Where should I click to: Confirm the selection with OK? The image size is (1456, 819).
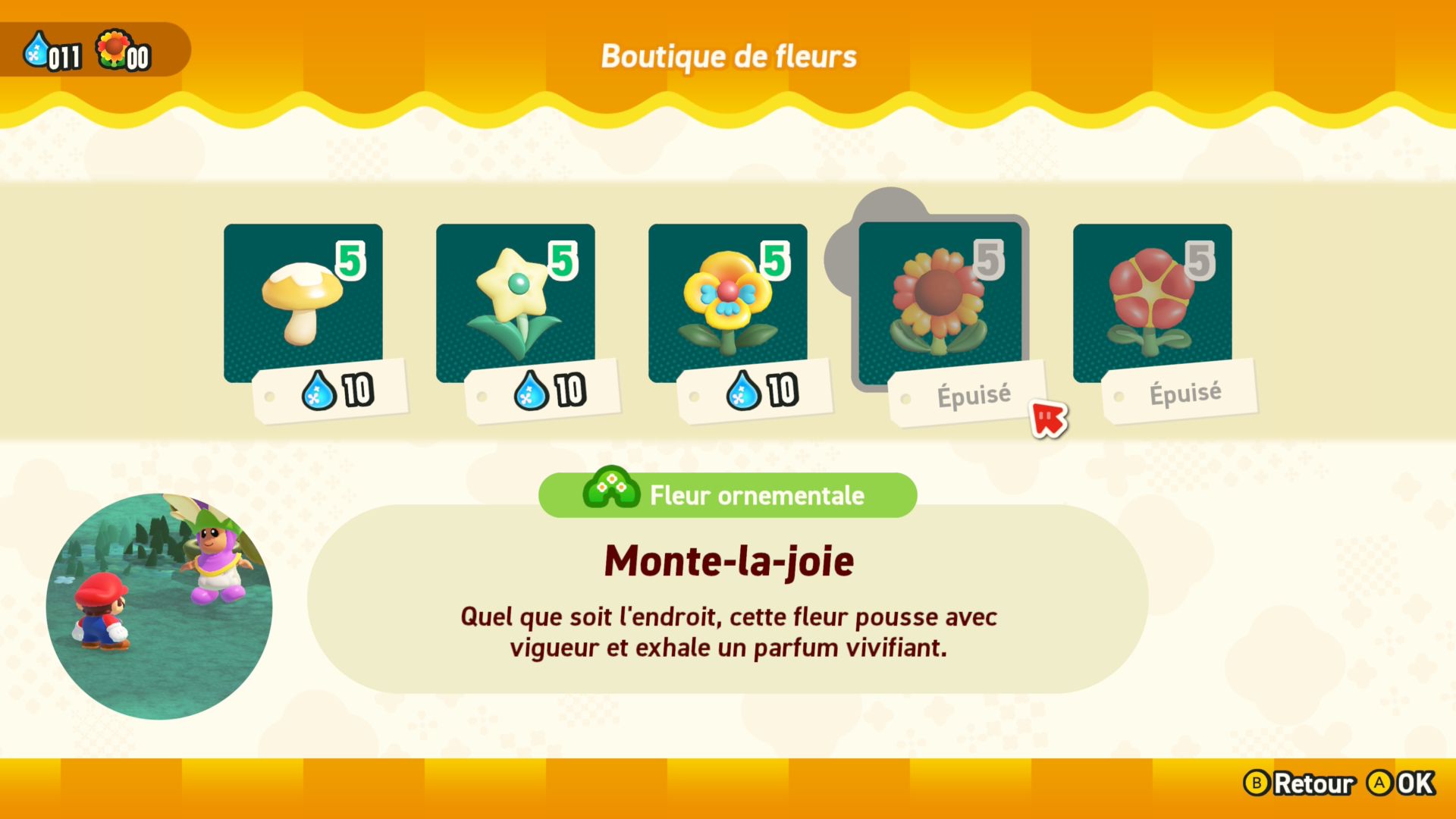tap(1402, 783)
